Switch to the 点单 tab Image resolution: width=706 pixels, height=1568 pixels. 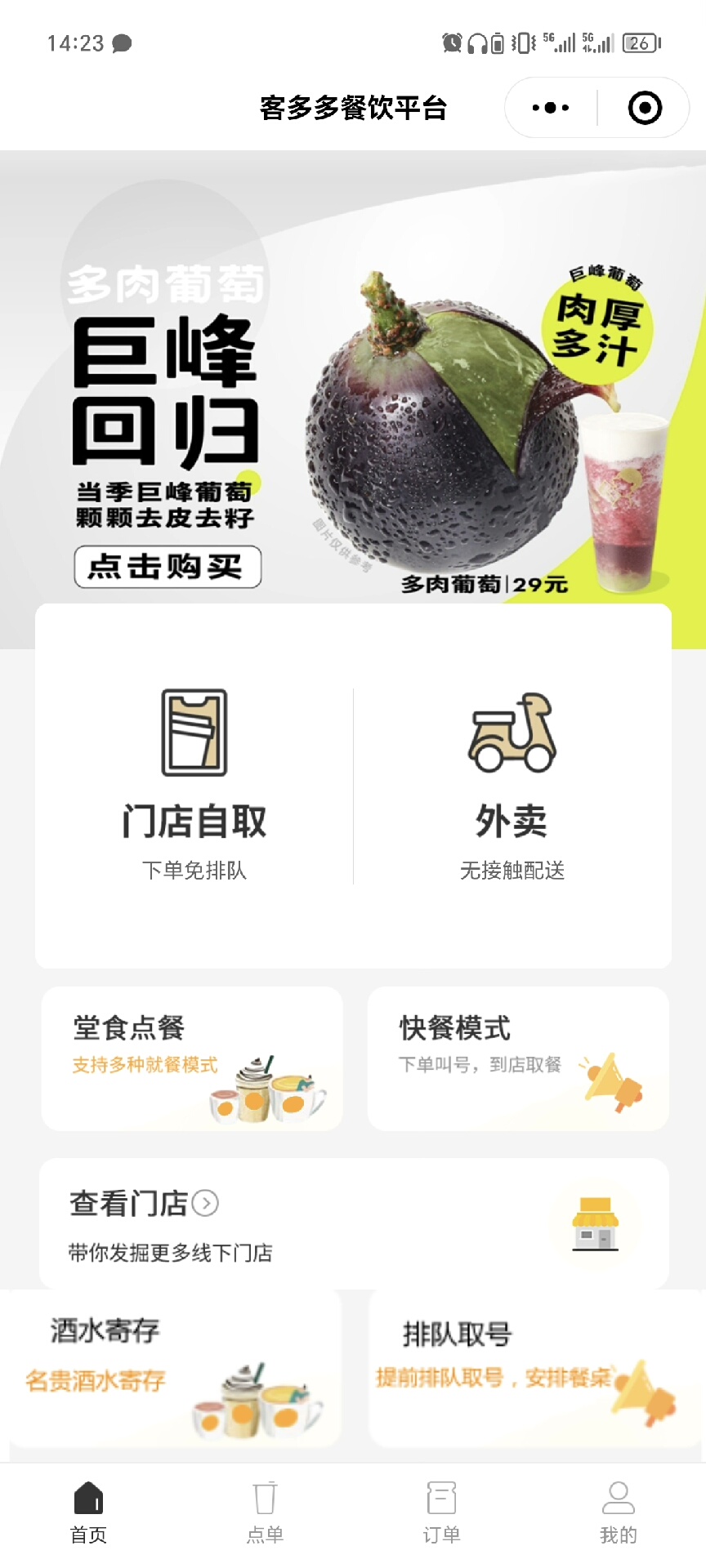[x=265, y=1512]
